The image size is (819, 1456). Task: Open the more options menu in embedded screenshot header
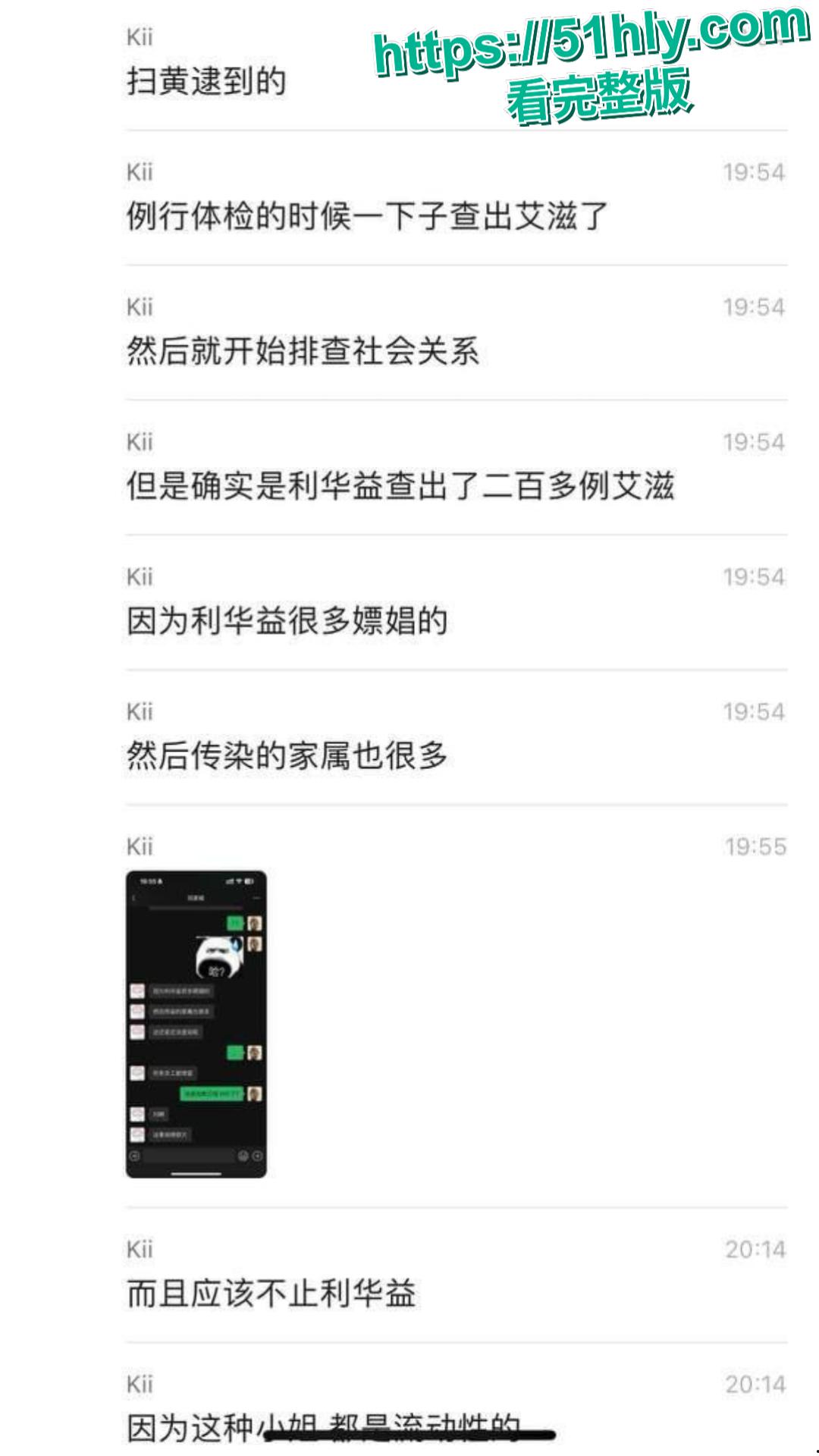pyautogui.click(x=257, y=898)
